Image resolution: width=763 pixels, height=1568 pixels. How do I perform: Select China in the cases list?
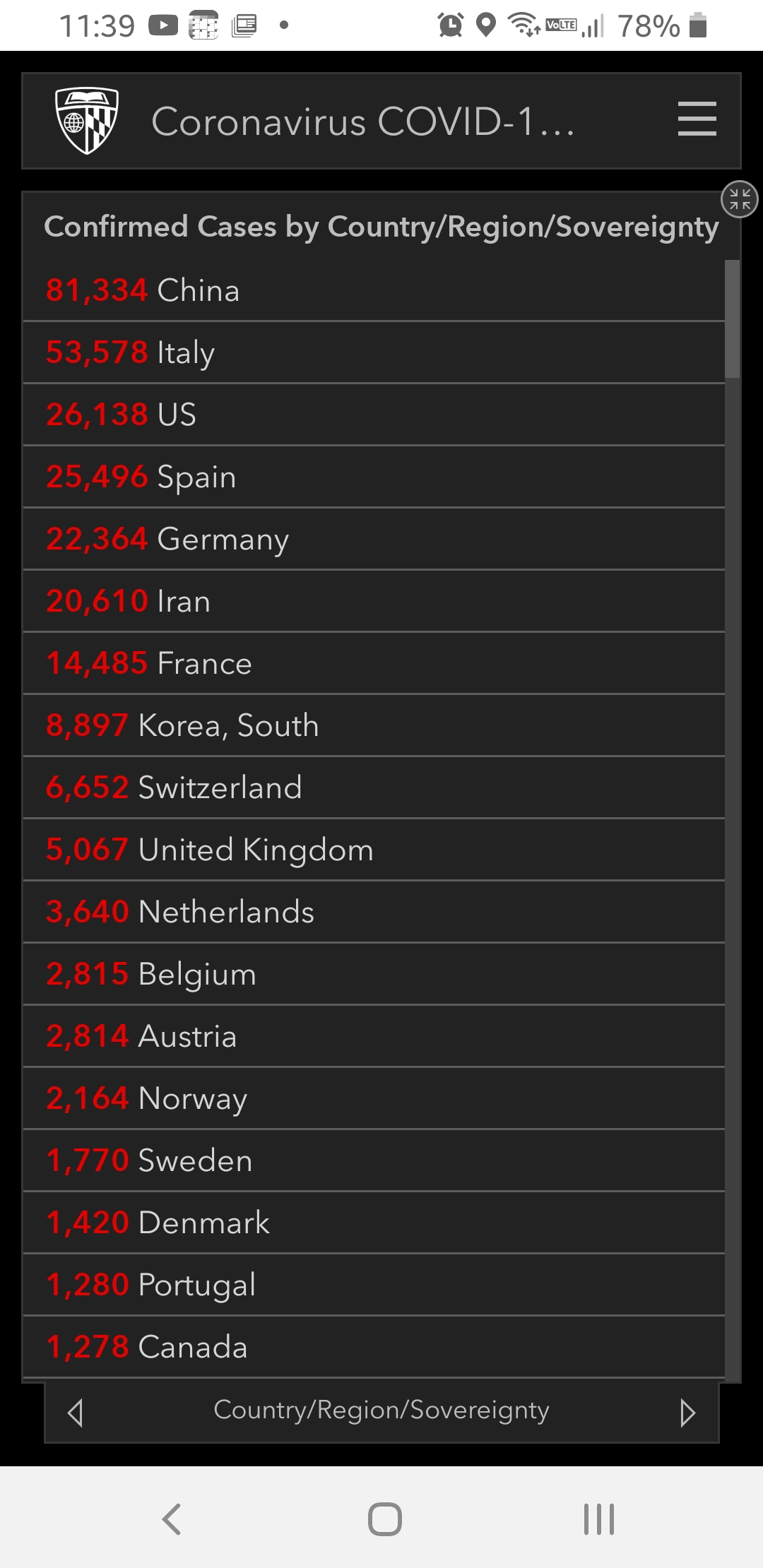[374, 290]
